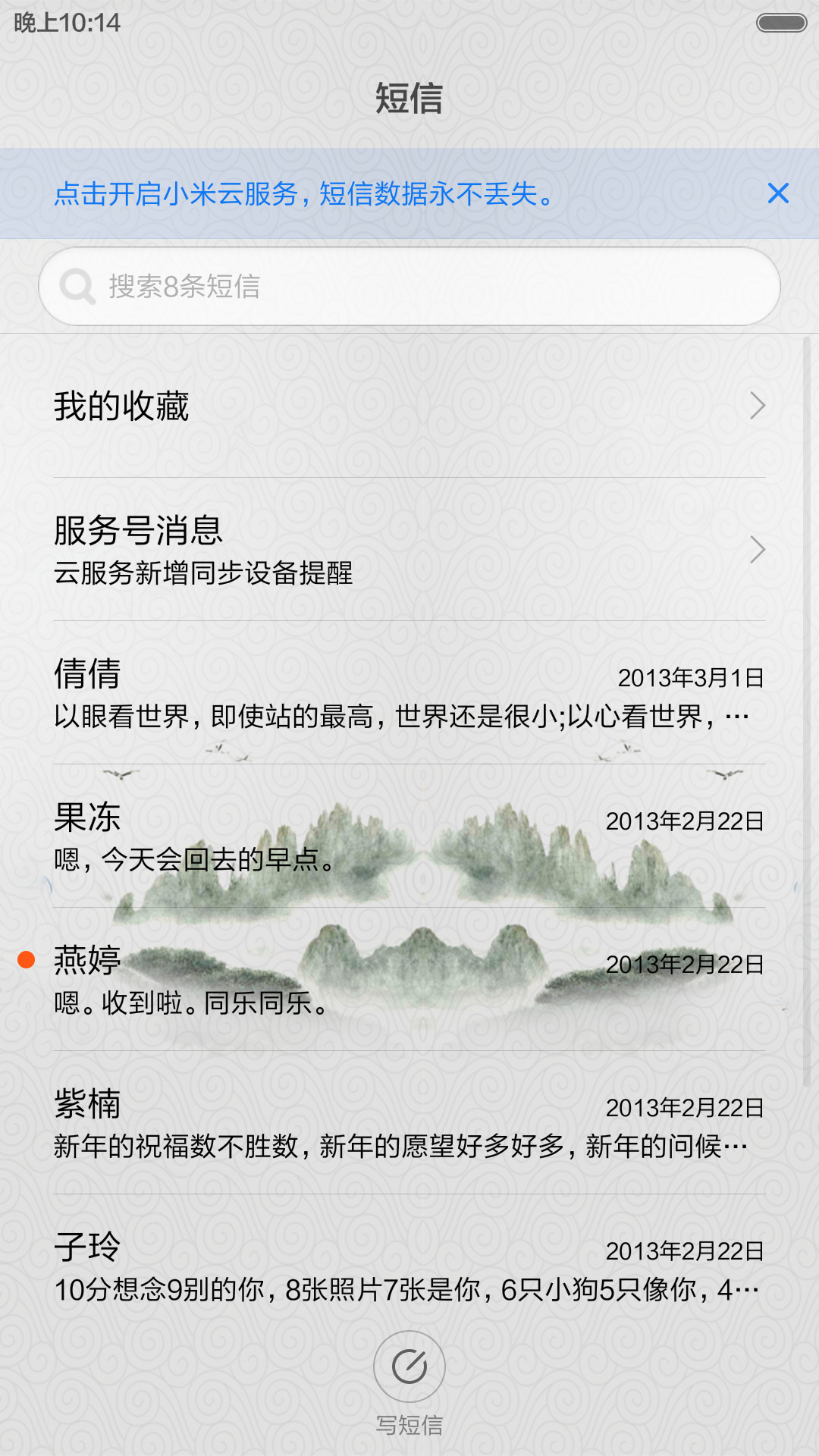This screenshot has width=819, height=1456.
Task: Open the message thread with 紫楠
Action: coord(409,1122)
